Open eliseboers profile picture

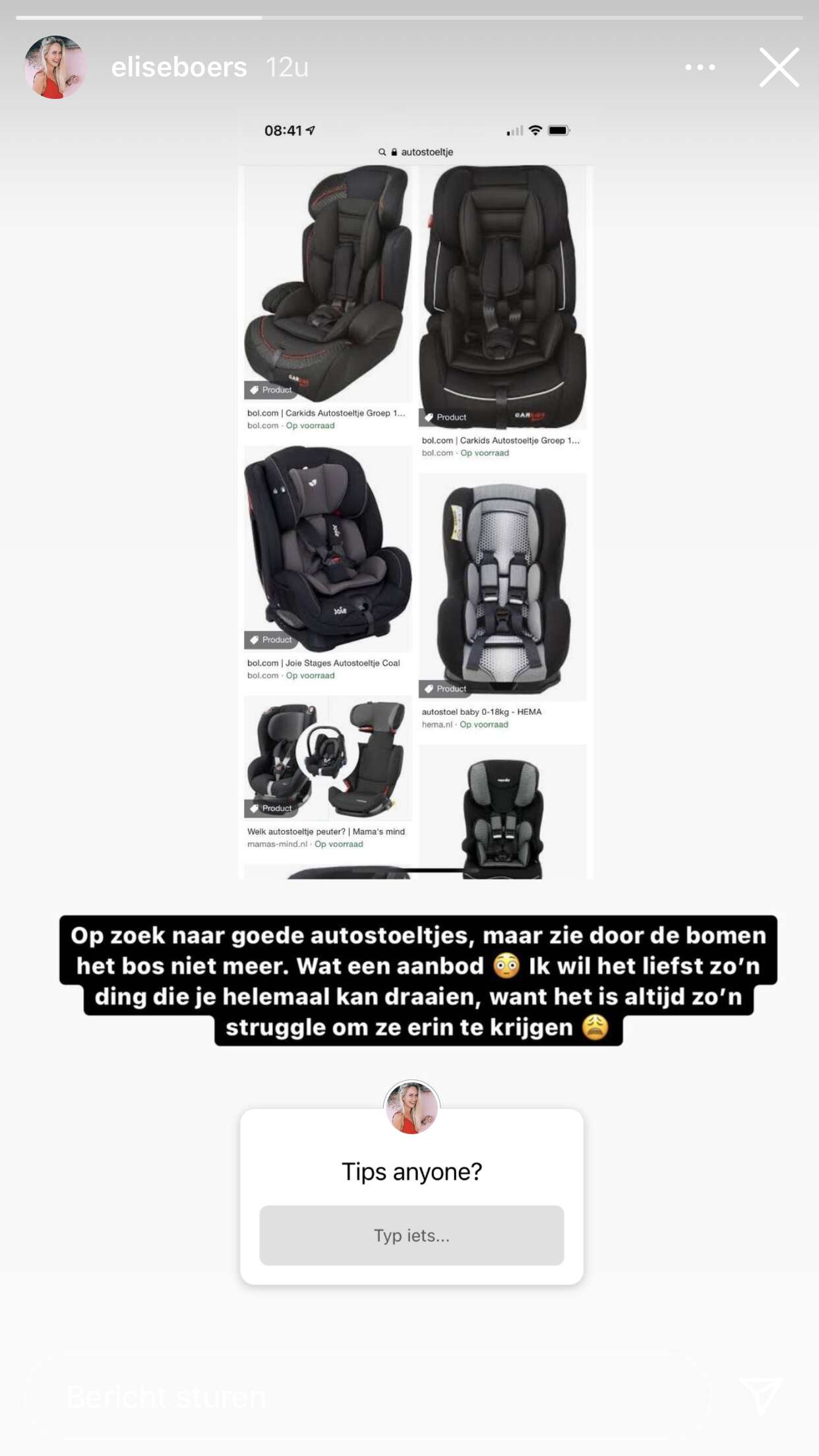[55, 67]
